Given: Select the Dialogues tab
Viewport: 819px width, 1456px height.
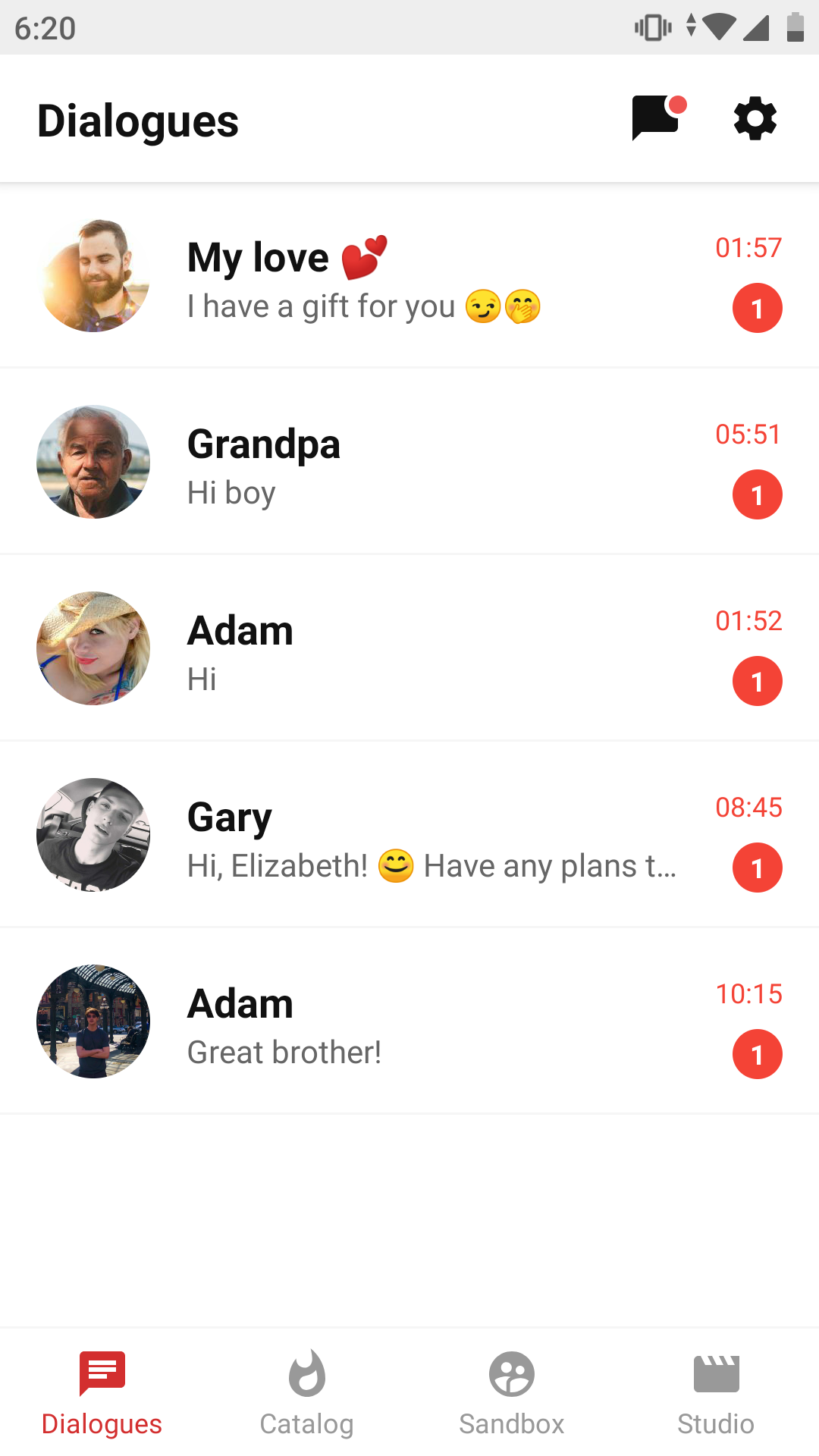Looking at the screenshot, I should (102, 1392).
